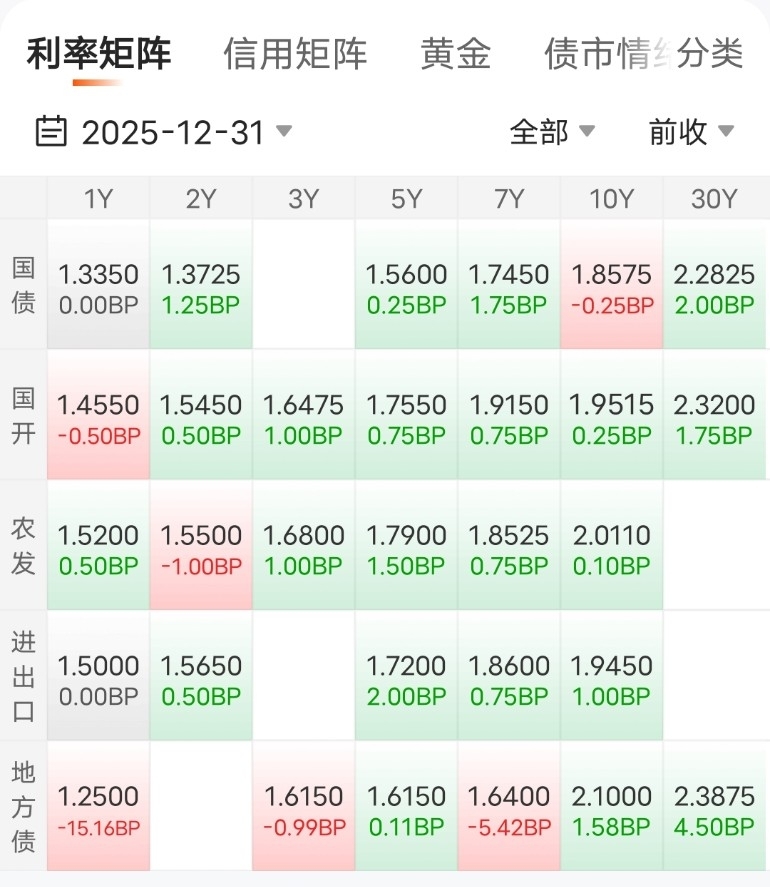Viewport: 770px width, 887px height.
Task: Expand the 前收 comparison dropdown
Action: (691, 132)
